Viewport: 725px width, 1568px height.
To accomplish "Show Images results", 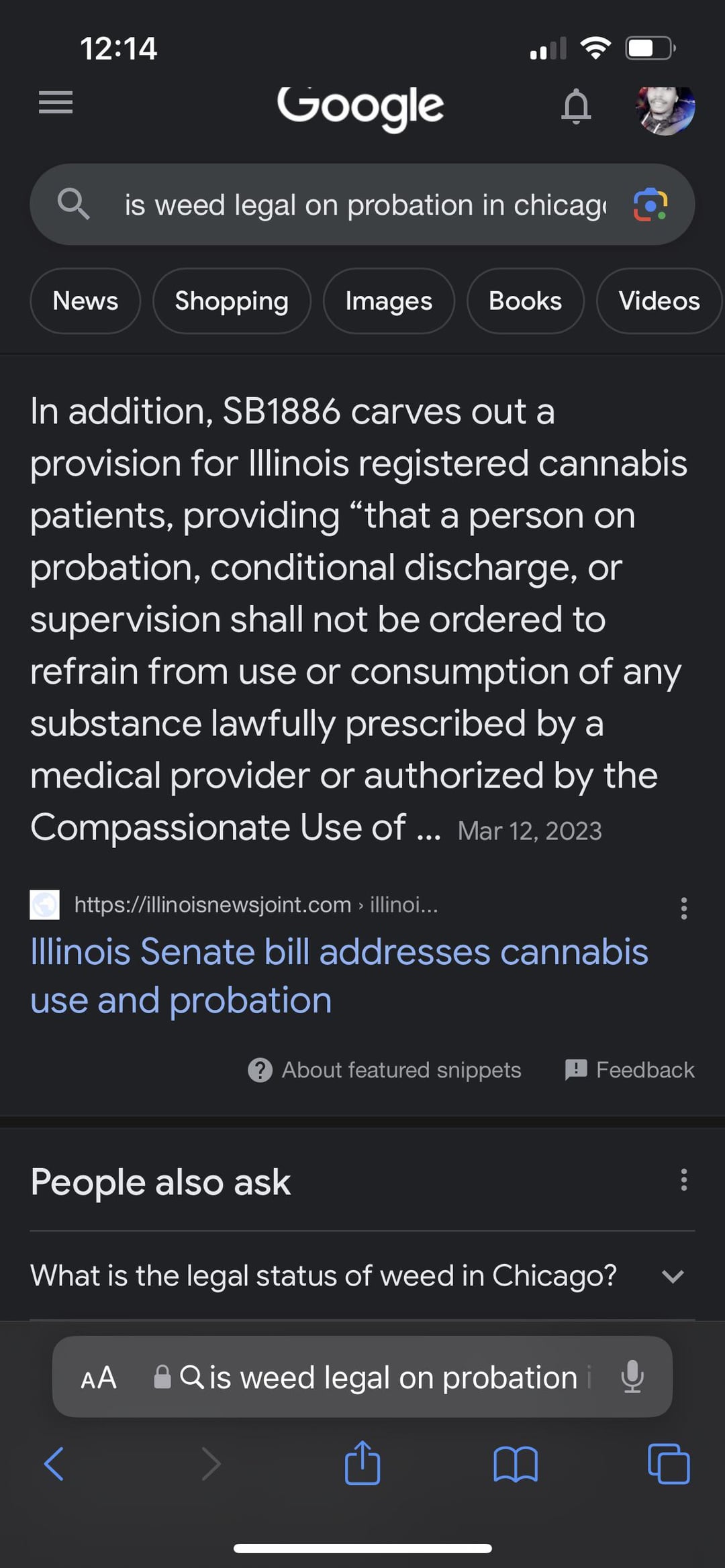I will click(x=389, y=301).
